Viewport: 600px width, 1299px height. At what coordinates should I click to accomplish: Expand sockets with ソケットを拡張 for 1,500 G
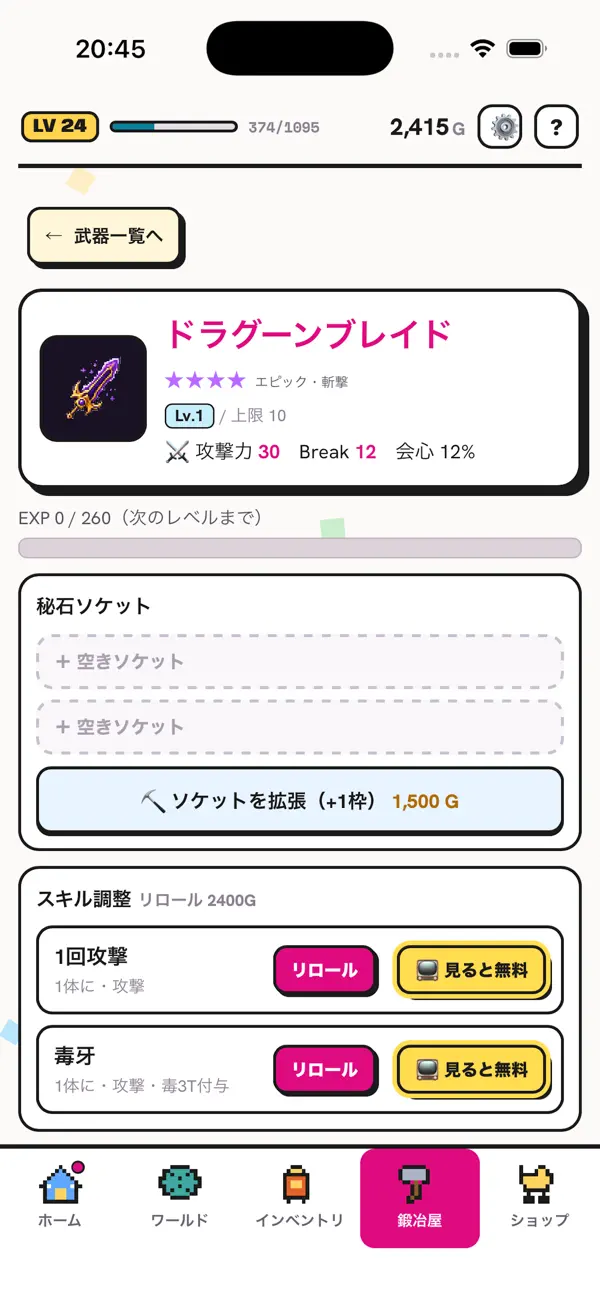(300, 800)
